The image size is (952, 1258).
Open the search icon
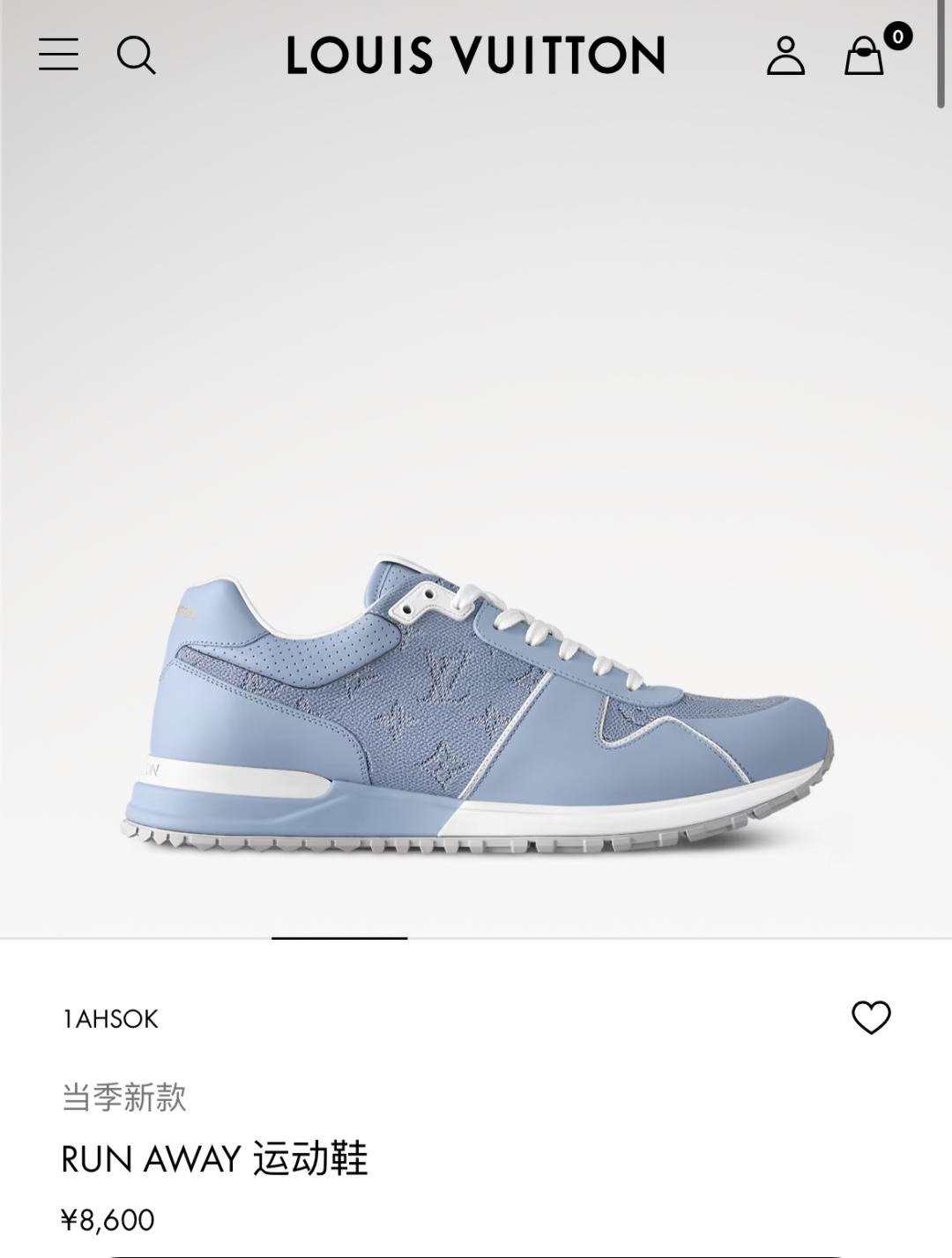tap(136, 56)
